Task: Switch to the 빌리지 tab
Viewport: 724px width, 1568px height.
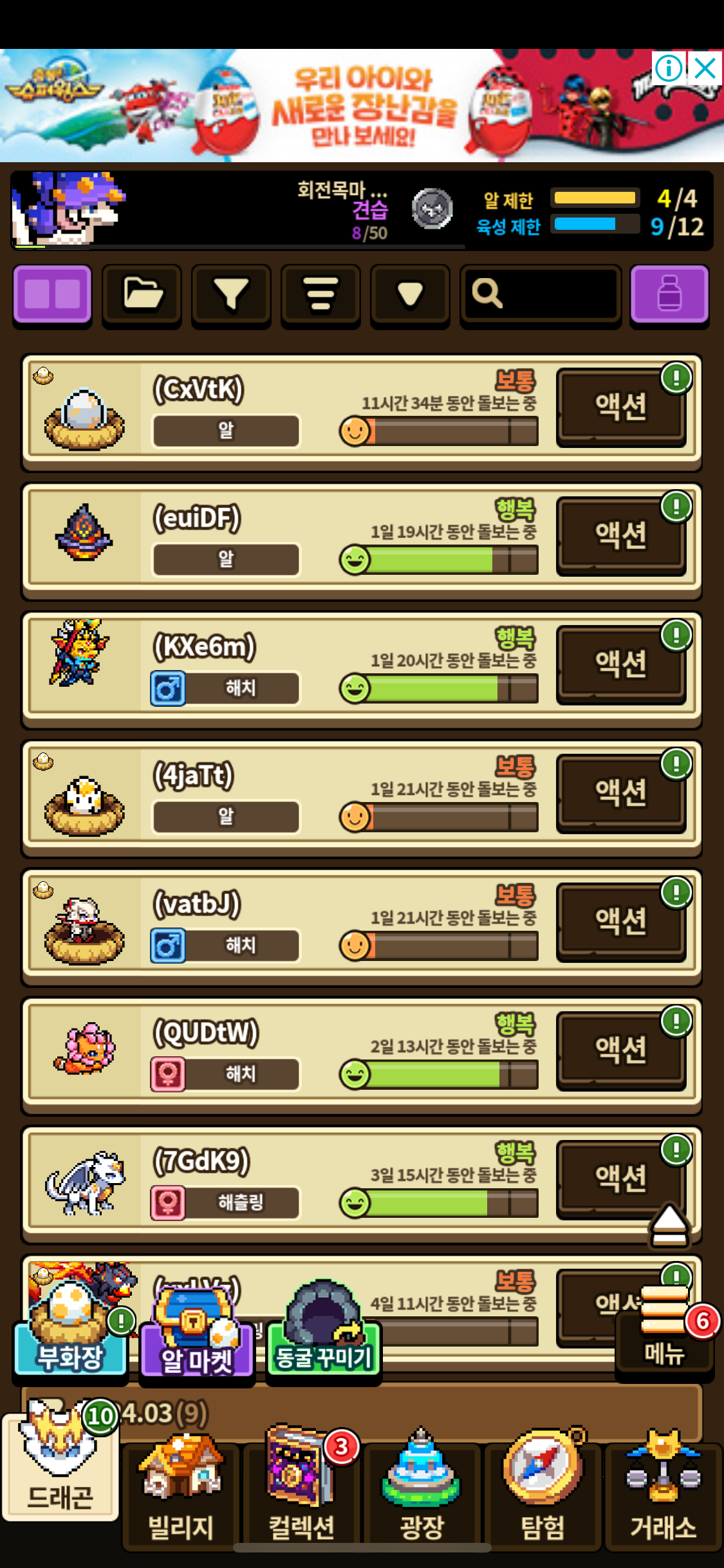Action: (181, 1493)
